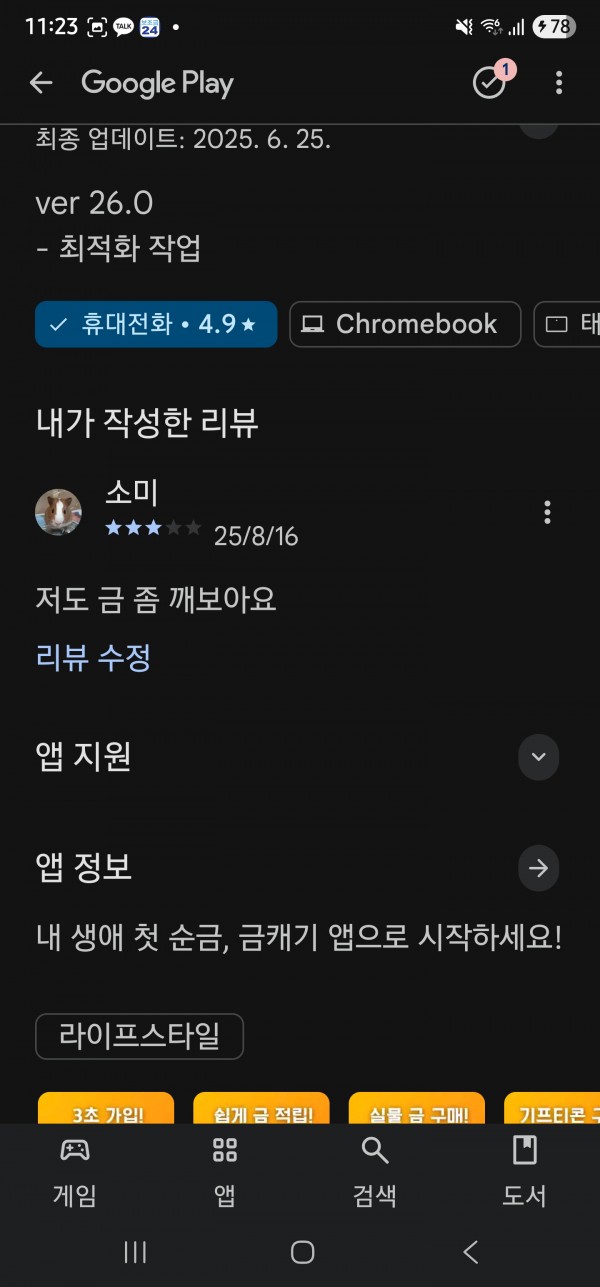Tap 리뷰 수정 to edit the review
Screen dimensions: 600x1287
pyautogui.click(x=93, y=657)
